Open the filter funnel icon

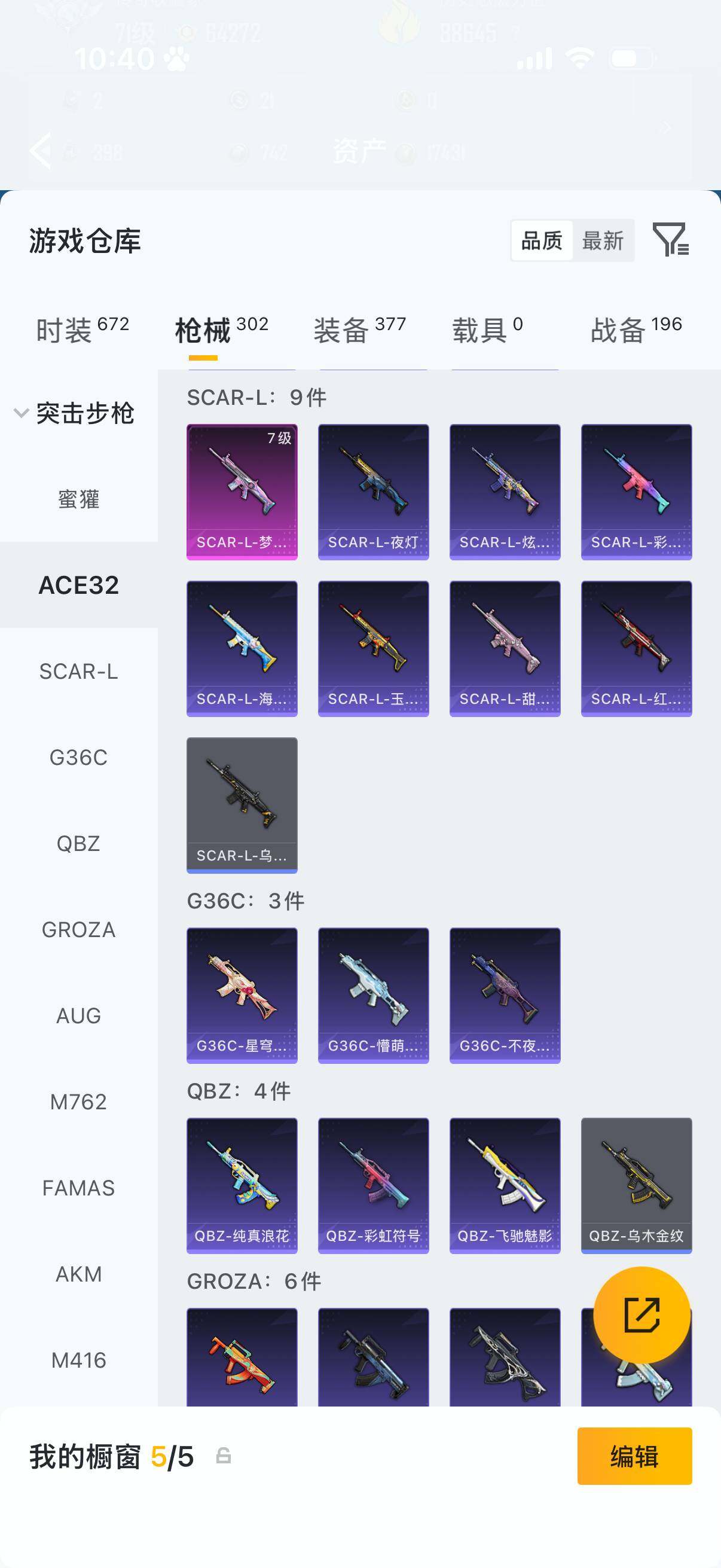pos(671,239)
